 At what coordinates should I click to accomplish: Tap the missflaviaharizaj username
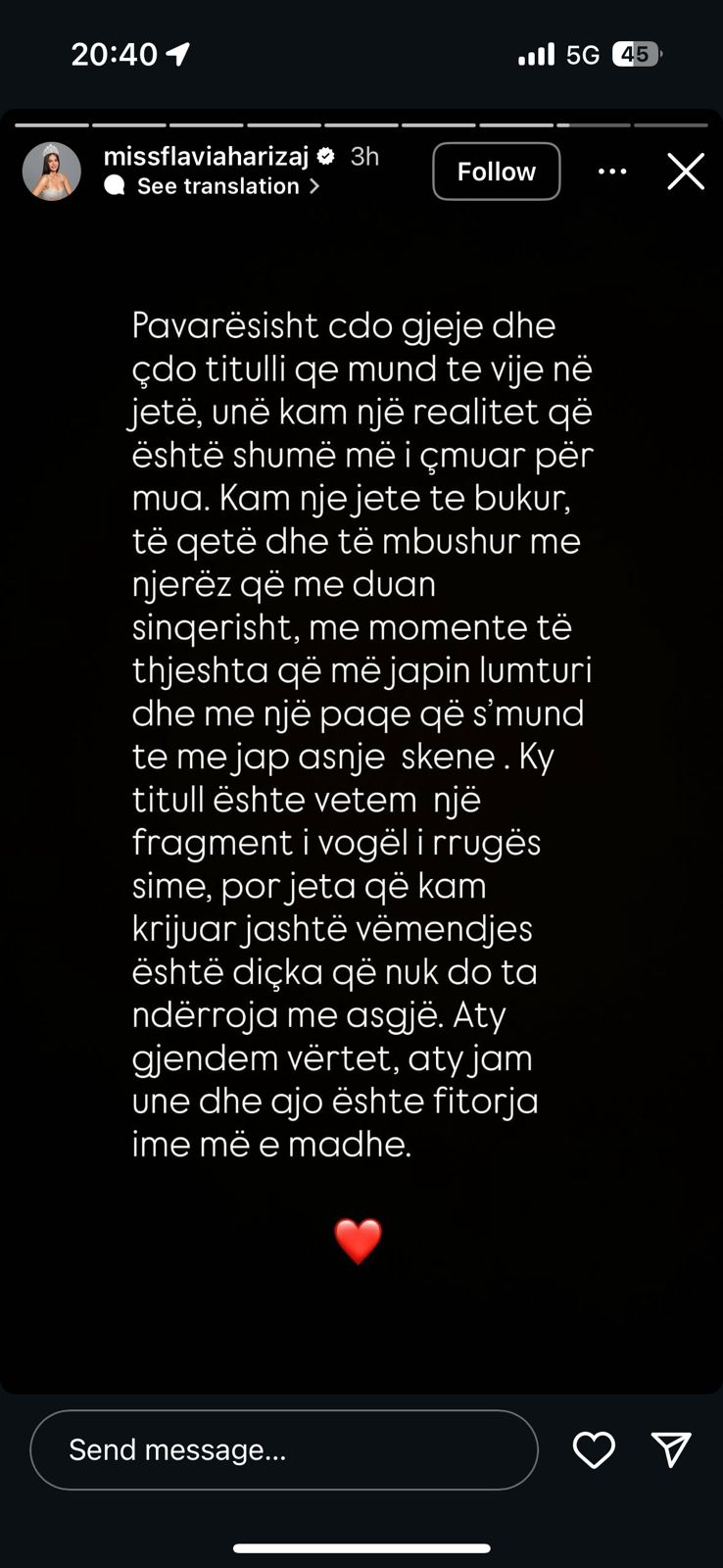click(206, 157)
